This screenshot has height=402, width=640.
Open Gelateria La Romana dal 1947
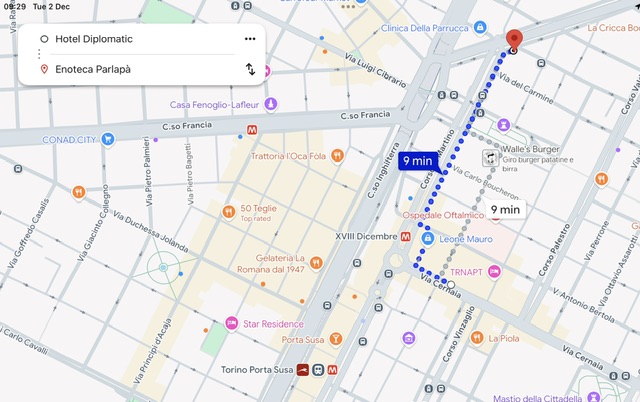click(x=316, y=263)
